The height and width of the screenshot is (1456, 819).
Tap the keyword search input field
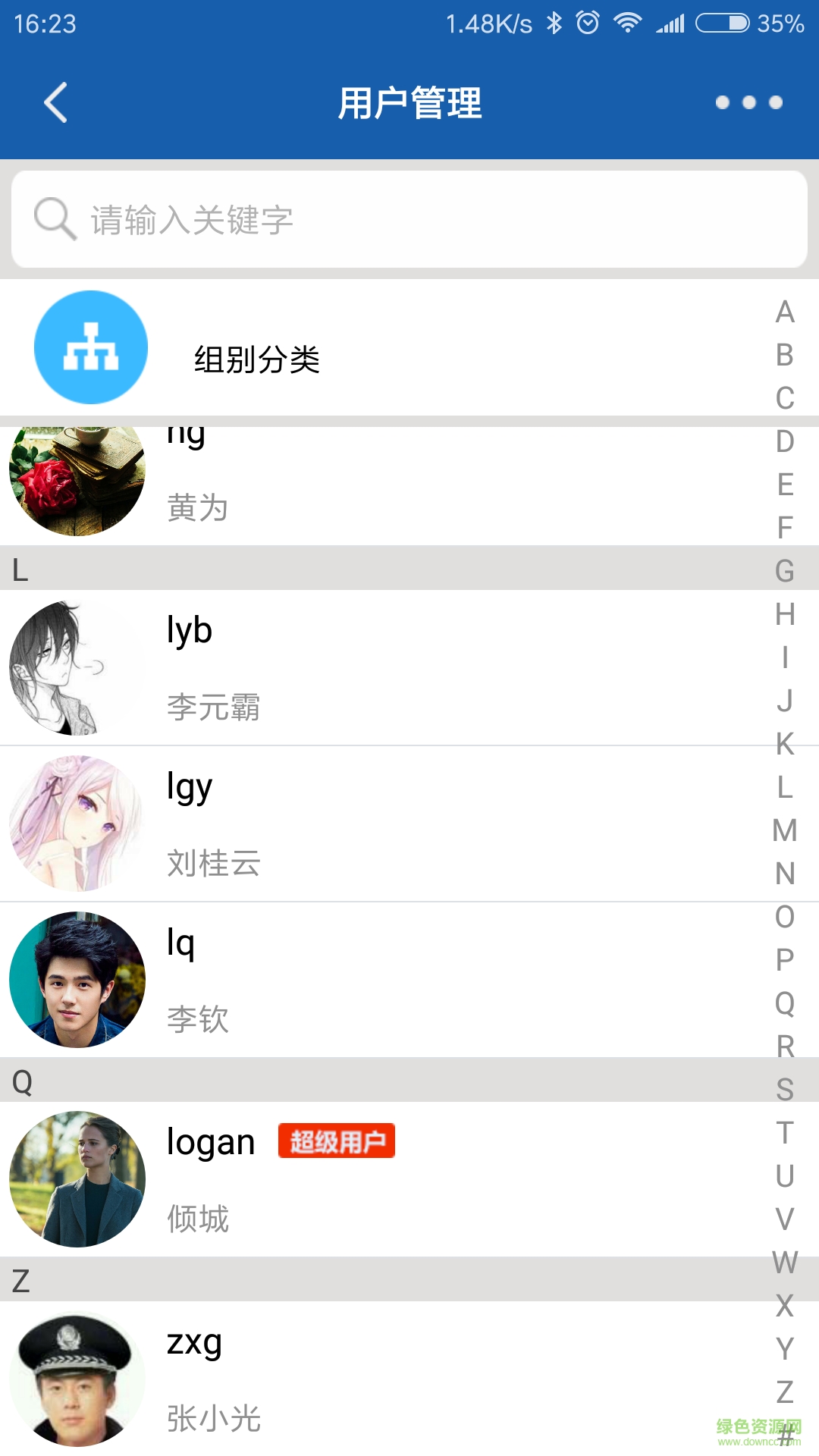click(x=409, y=220)
